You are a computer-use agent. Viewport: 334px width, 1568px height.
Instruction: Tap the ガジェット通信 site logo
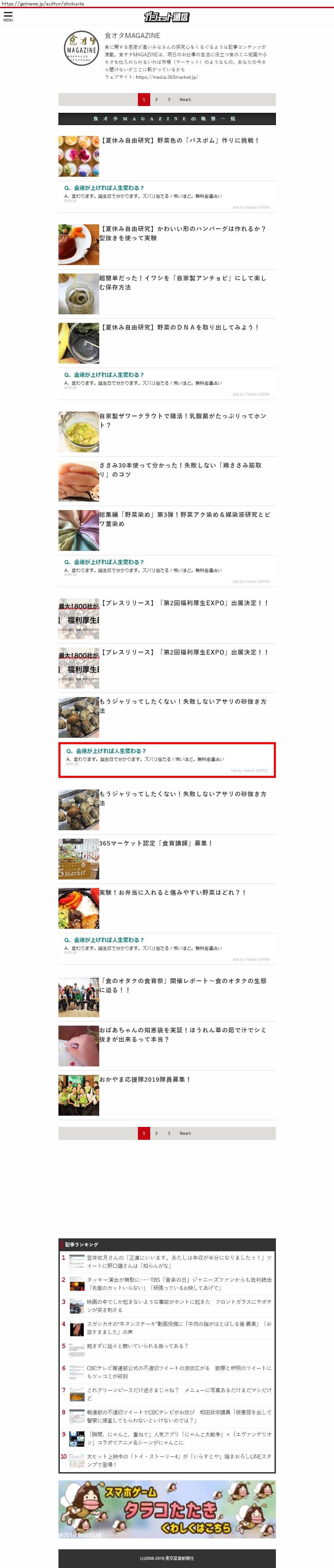(x=167, y=16)
